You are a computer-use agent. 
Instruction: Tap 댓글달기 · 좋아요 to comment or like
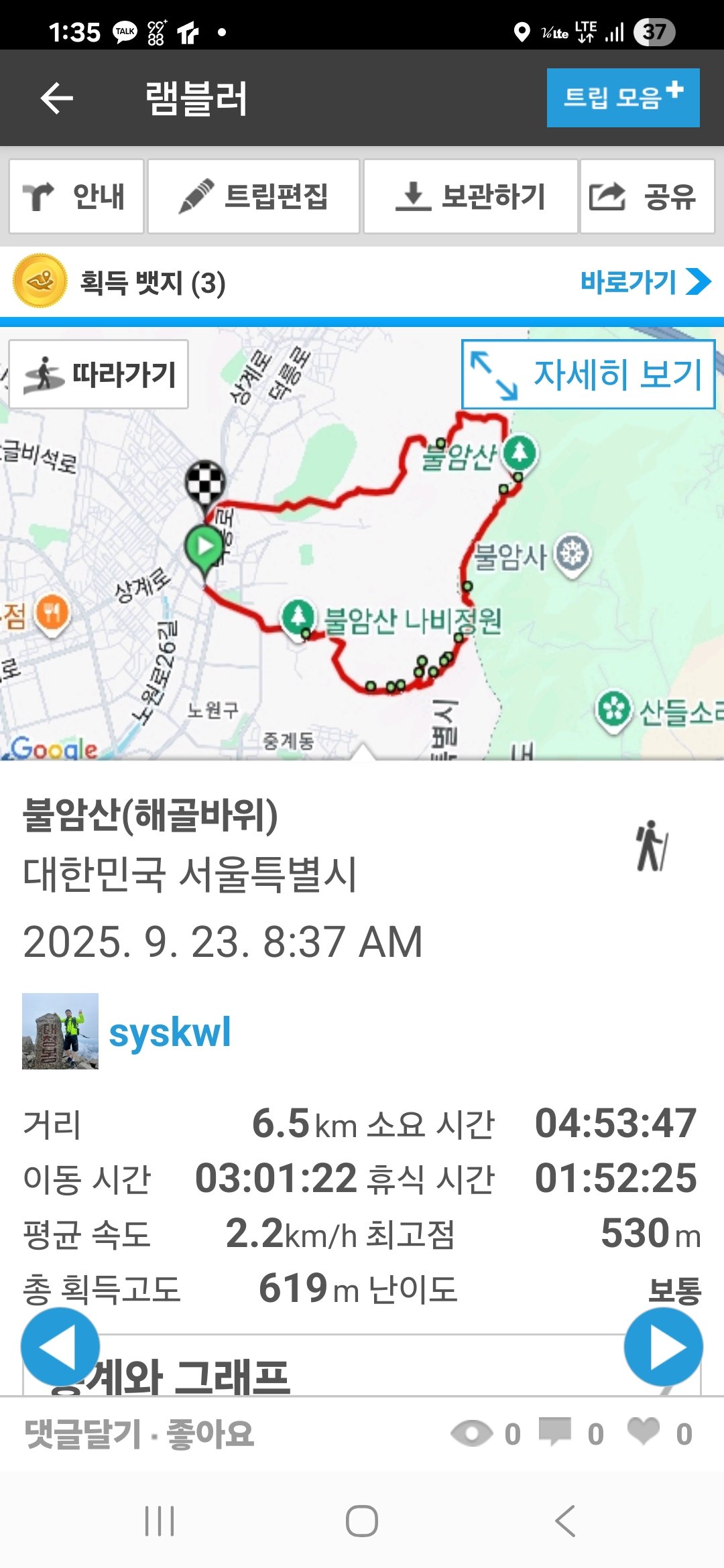click(139, 1435)
